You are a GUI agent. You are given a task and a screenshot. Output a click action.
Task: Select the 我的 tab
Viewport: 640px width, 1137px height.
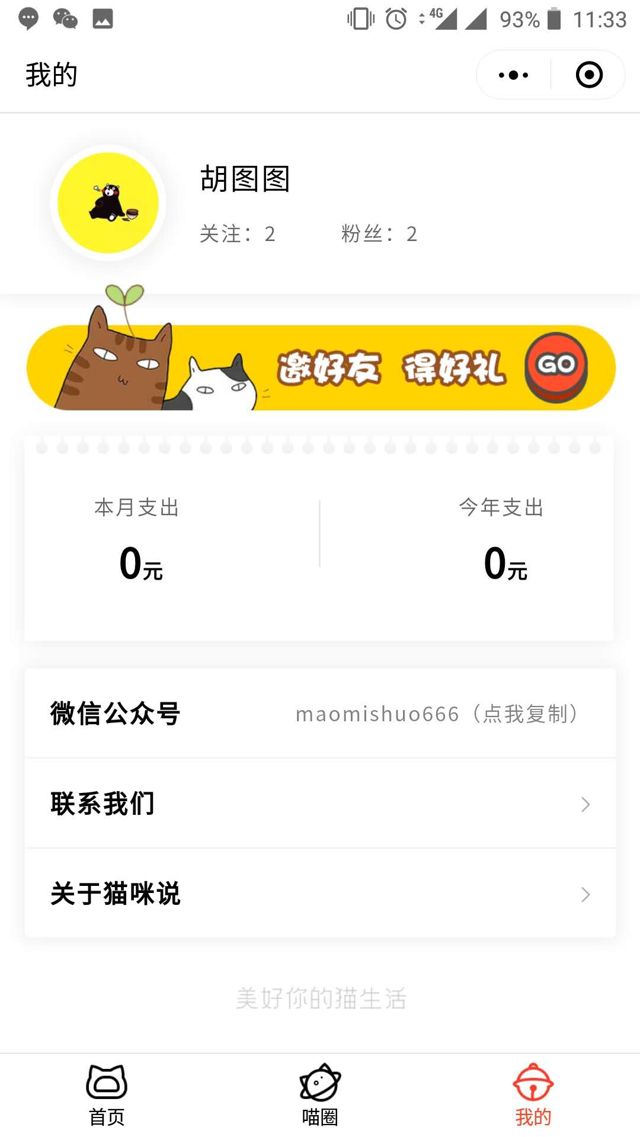coord(533,1095)
